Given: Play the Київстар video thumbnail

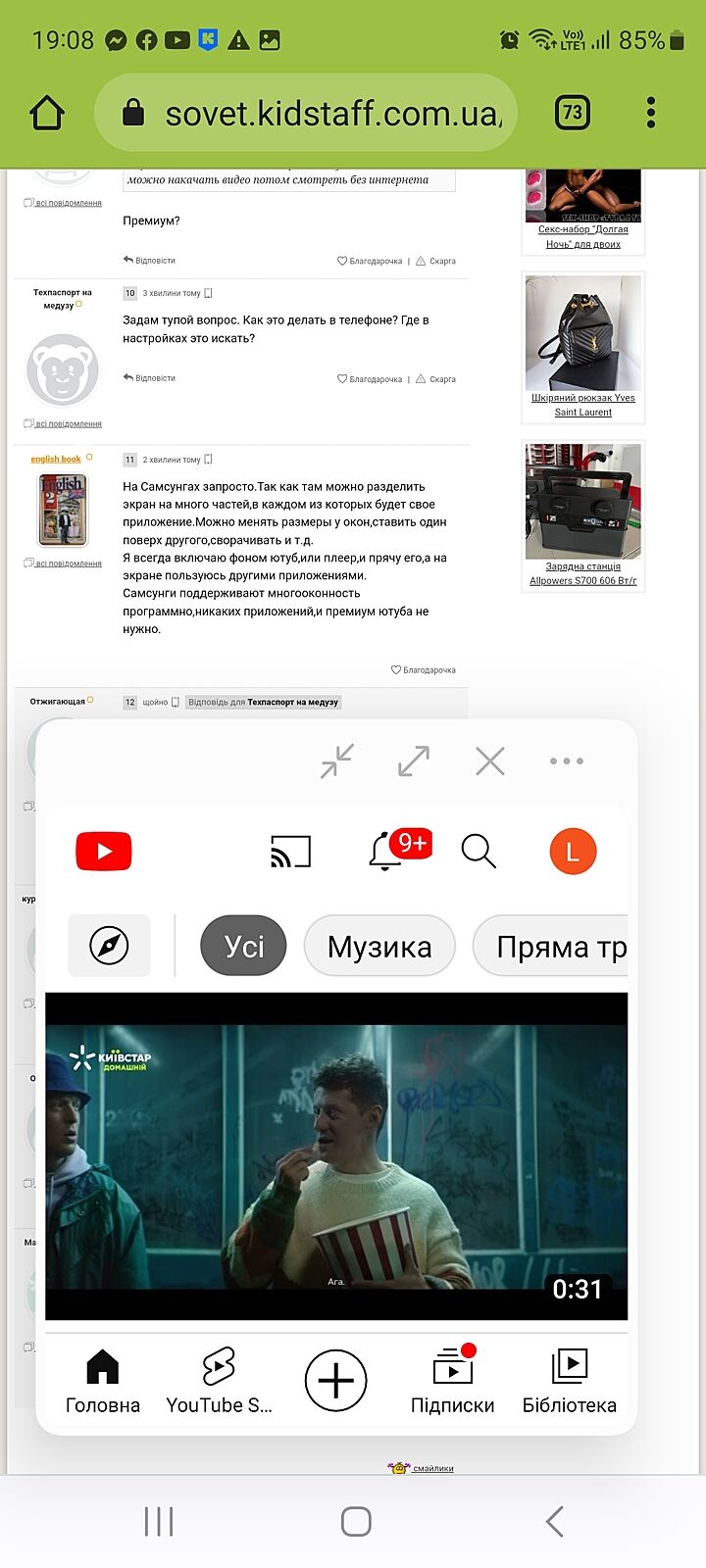Looking at the screenshot, I should (x=336, y=1156).
